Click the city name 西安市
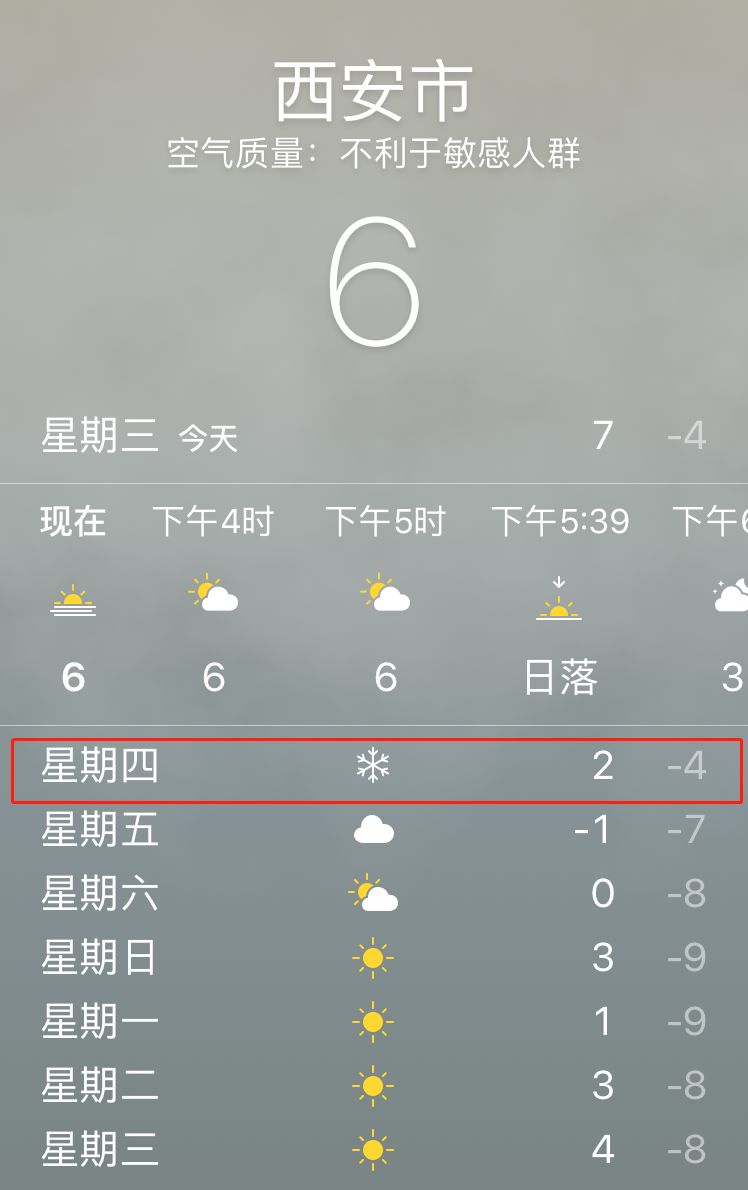 tap(373, 88)
